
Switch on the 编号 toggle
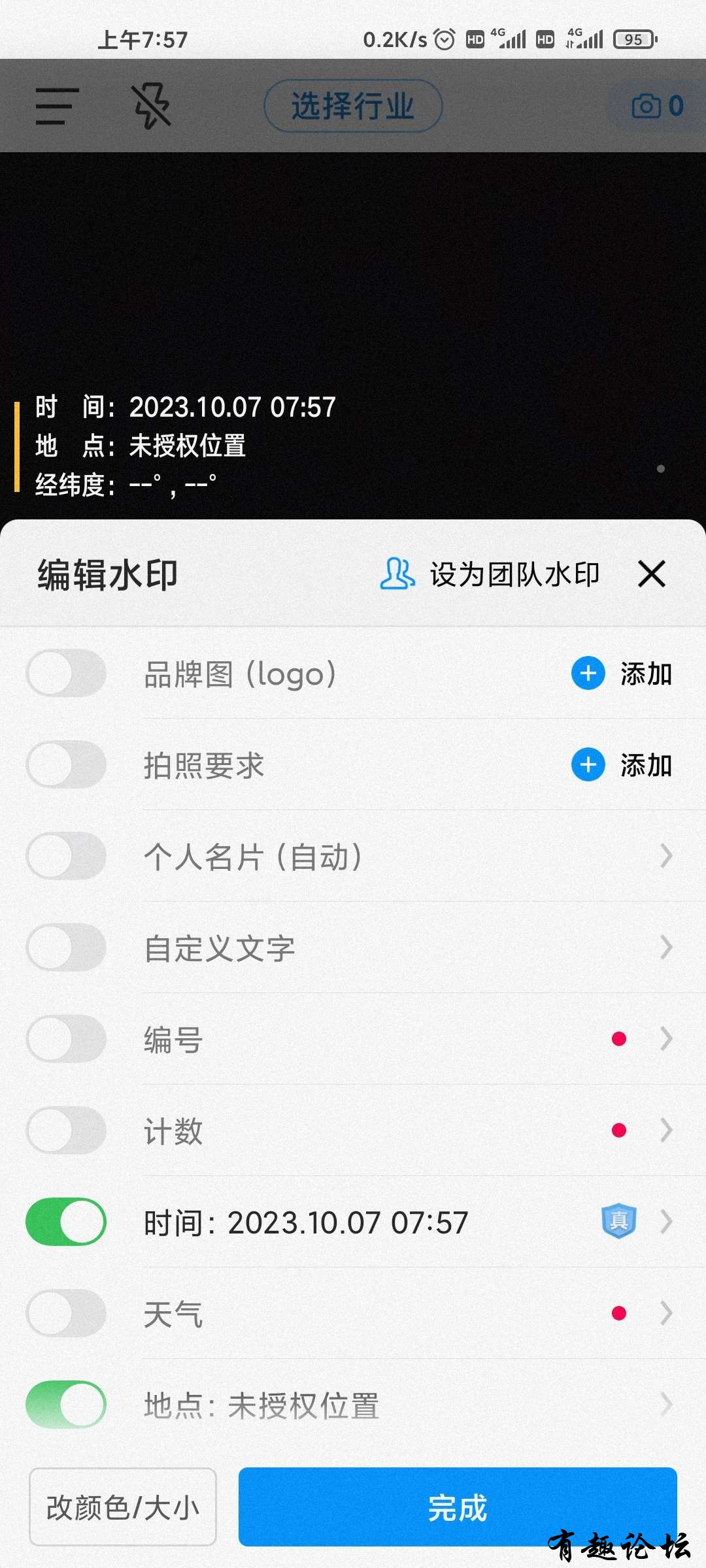66,1039
